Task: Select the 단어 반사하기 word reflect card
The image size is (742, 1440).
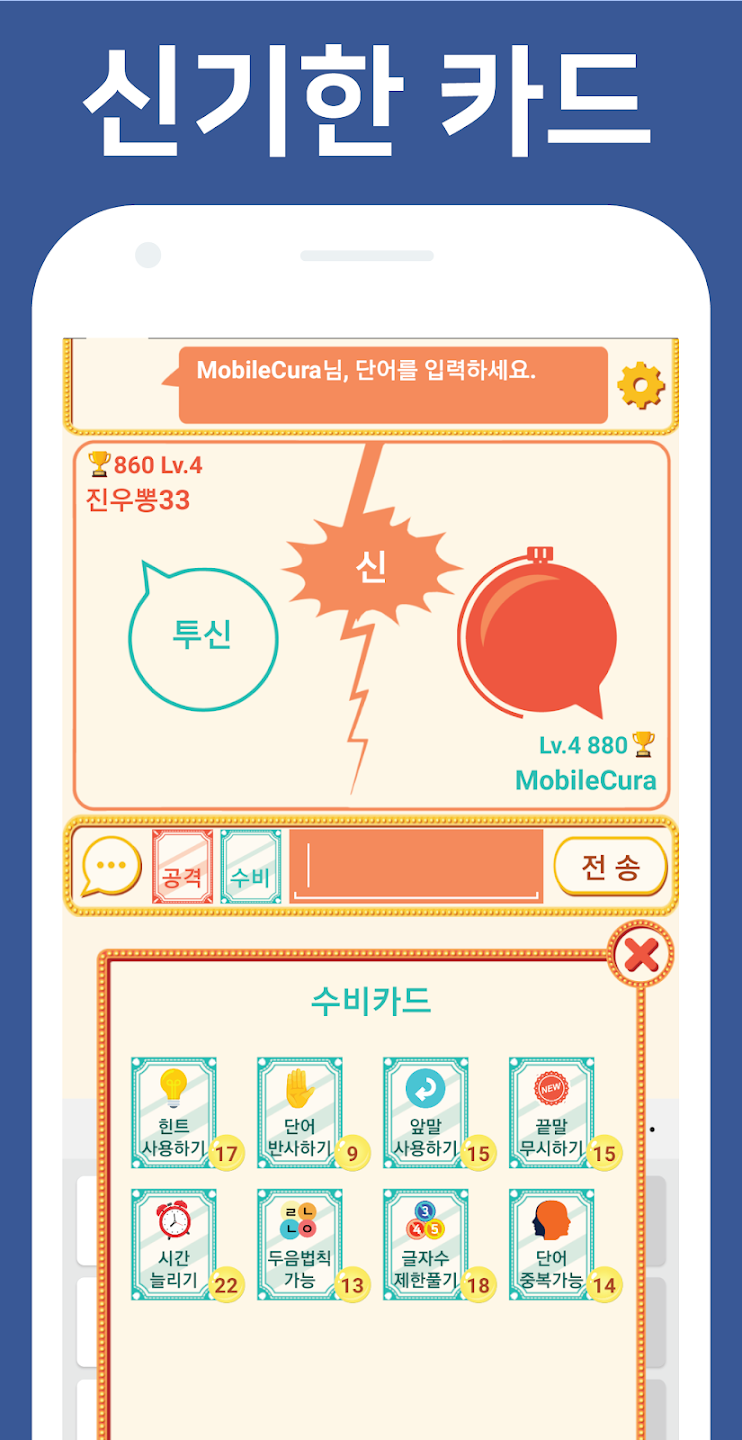Action: (299, 1110)
